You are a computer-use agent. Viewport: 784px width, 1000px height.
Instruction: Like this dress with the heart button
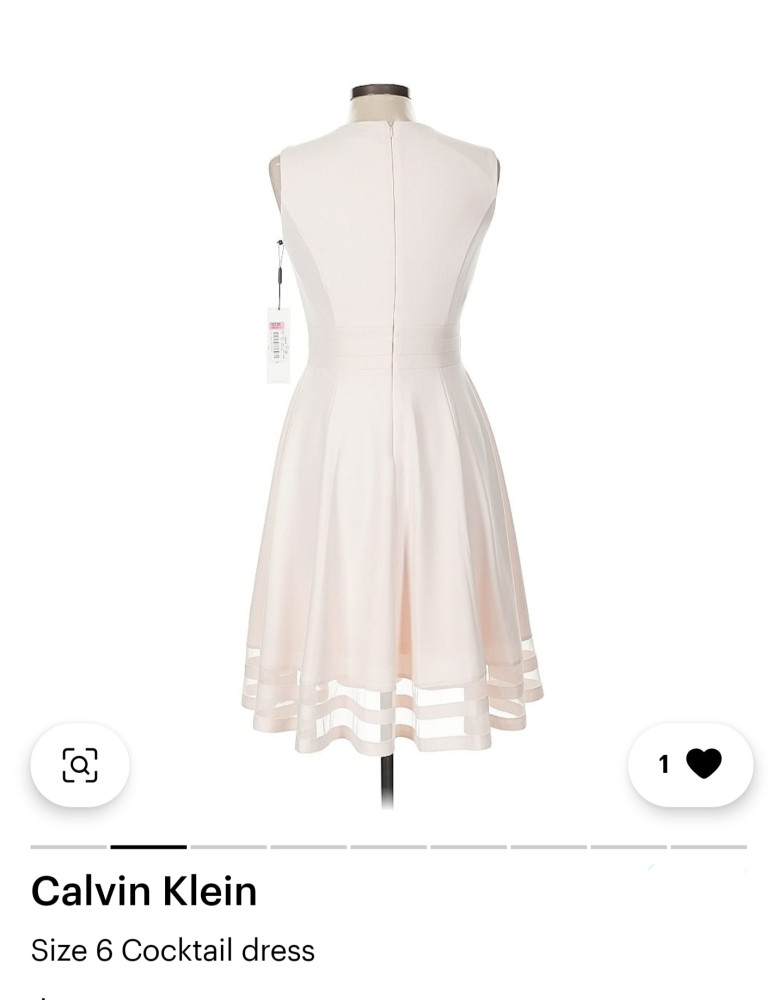pos(703,765)
